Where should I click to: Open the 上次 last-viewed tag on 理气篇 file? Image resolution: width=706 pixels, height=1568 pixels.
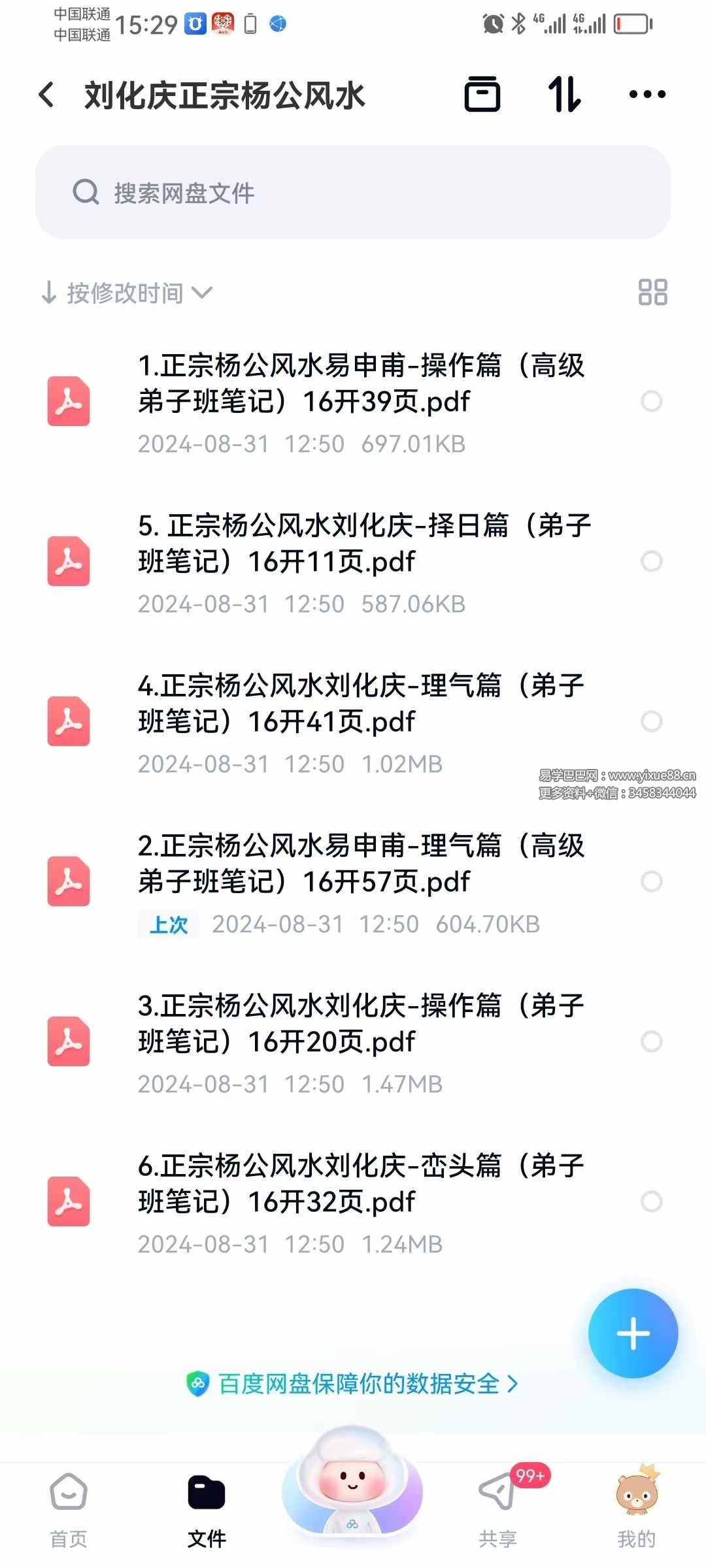(x=168, y=924)
